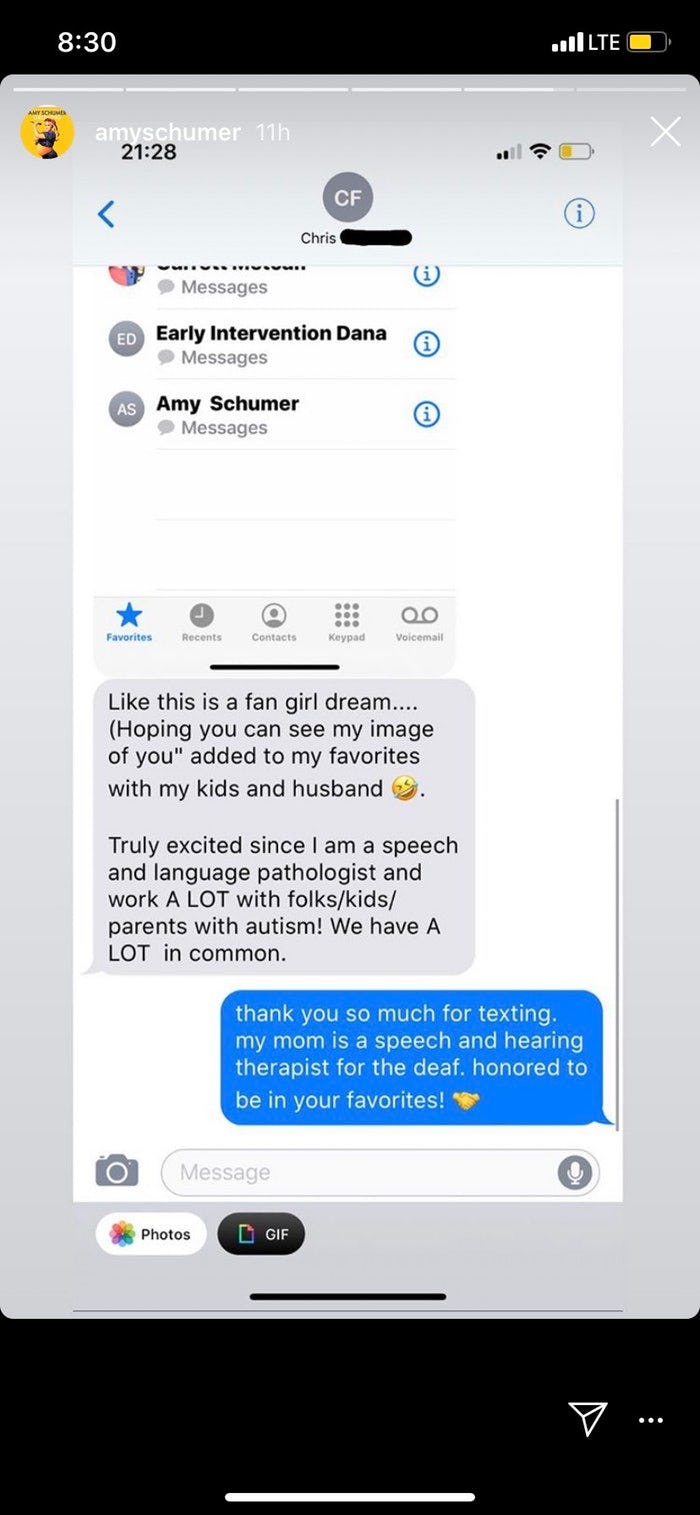
Task: Open the three-dot more options menu
Action: (x=650, y=1420)
